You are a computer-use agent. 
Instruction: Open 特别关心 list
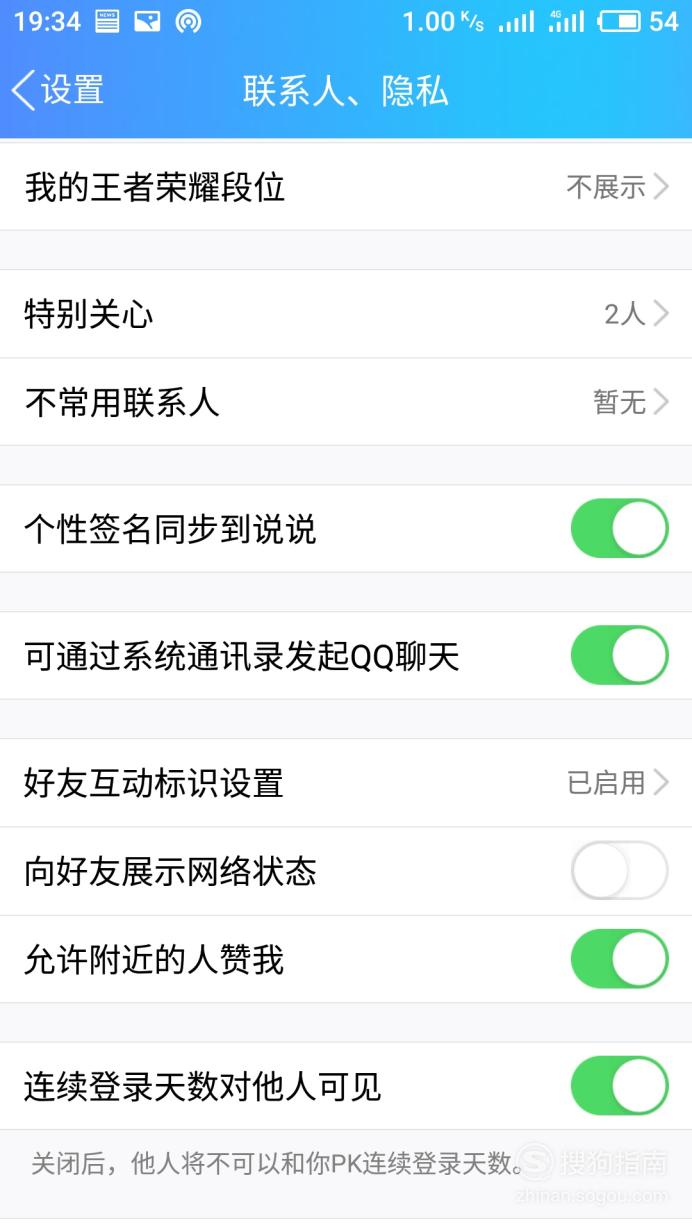click(346, 314)
